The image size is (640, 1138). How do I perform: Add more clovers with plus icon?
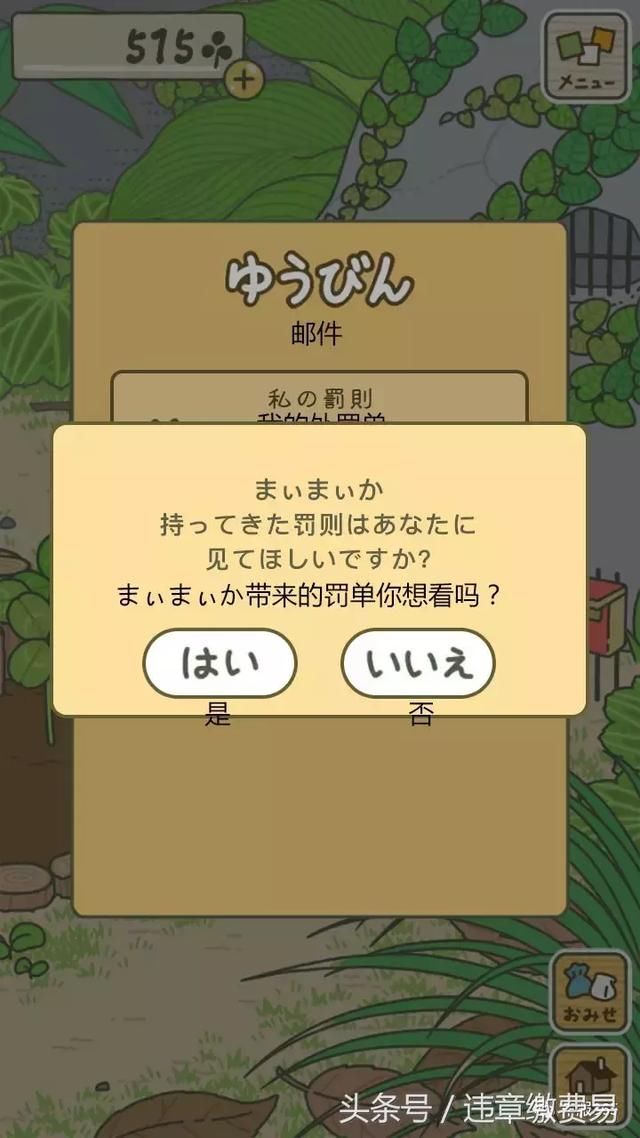click(x=243, y=80)
